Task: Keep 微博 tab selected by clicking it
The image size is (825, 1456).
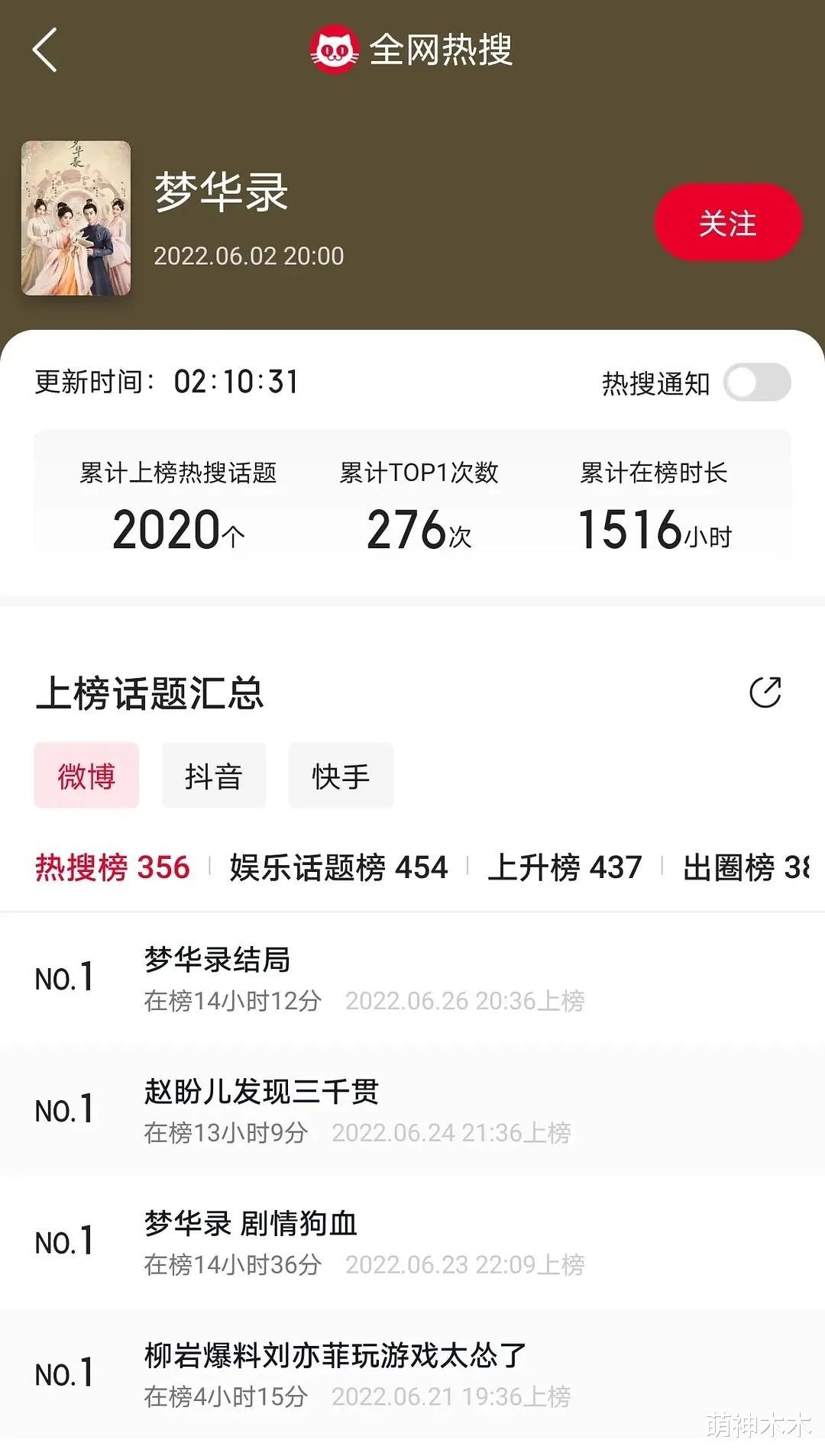Action: 86,776
